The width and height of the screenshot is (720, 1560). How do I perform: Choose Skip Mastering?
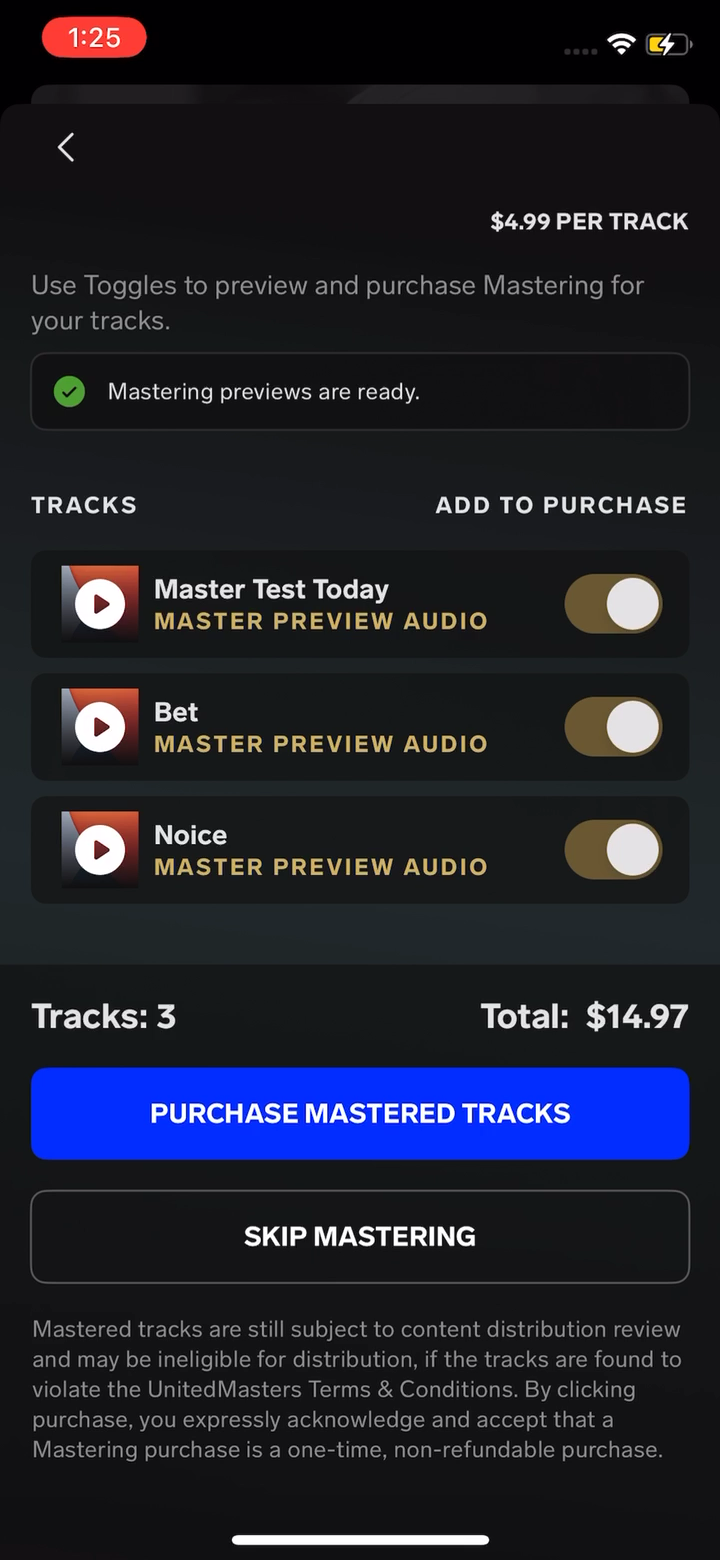360,1236
